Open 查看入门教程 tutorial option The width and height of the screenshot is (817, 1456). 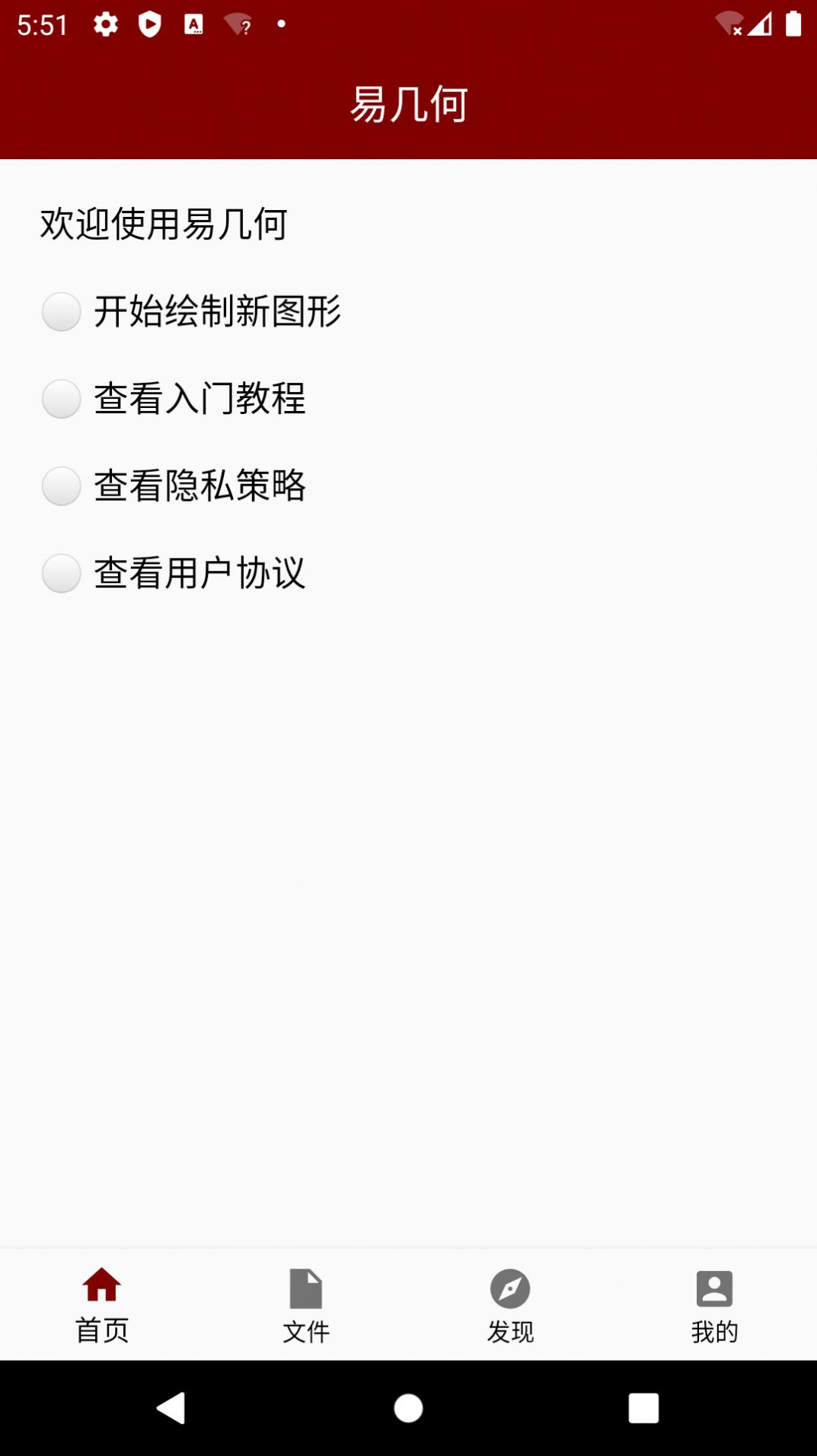(200, 399)
